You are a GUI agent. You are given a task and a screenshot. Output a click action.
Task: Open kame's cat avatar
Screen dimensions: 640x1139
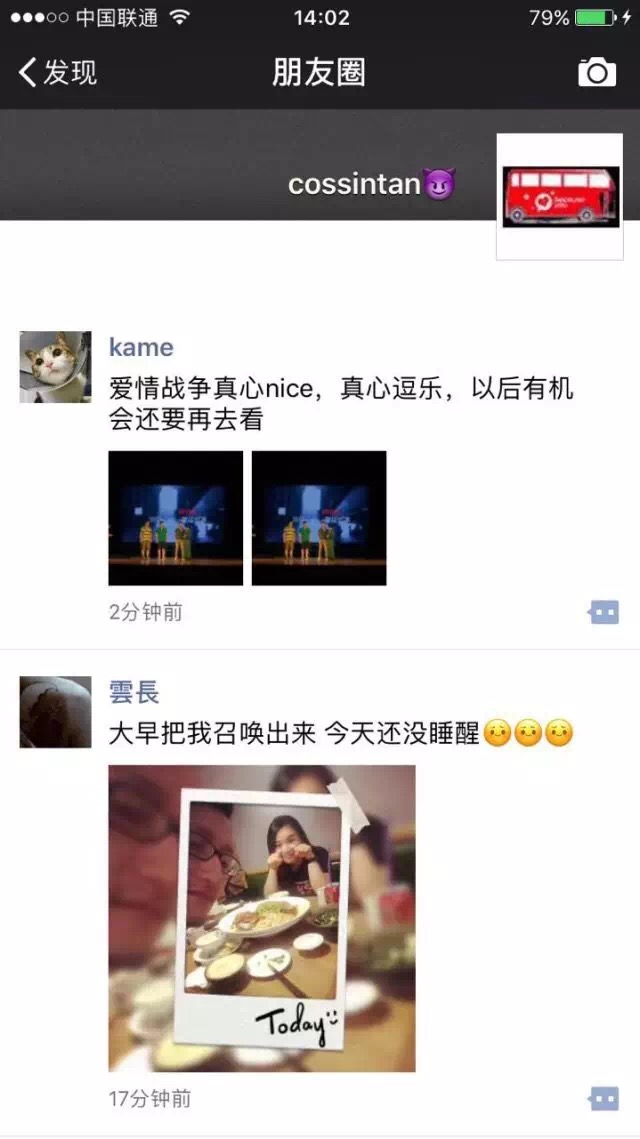55,367
